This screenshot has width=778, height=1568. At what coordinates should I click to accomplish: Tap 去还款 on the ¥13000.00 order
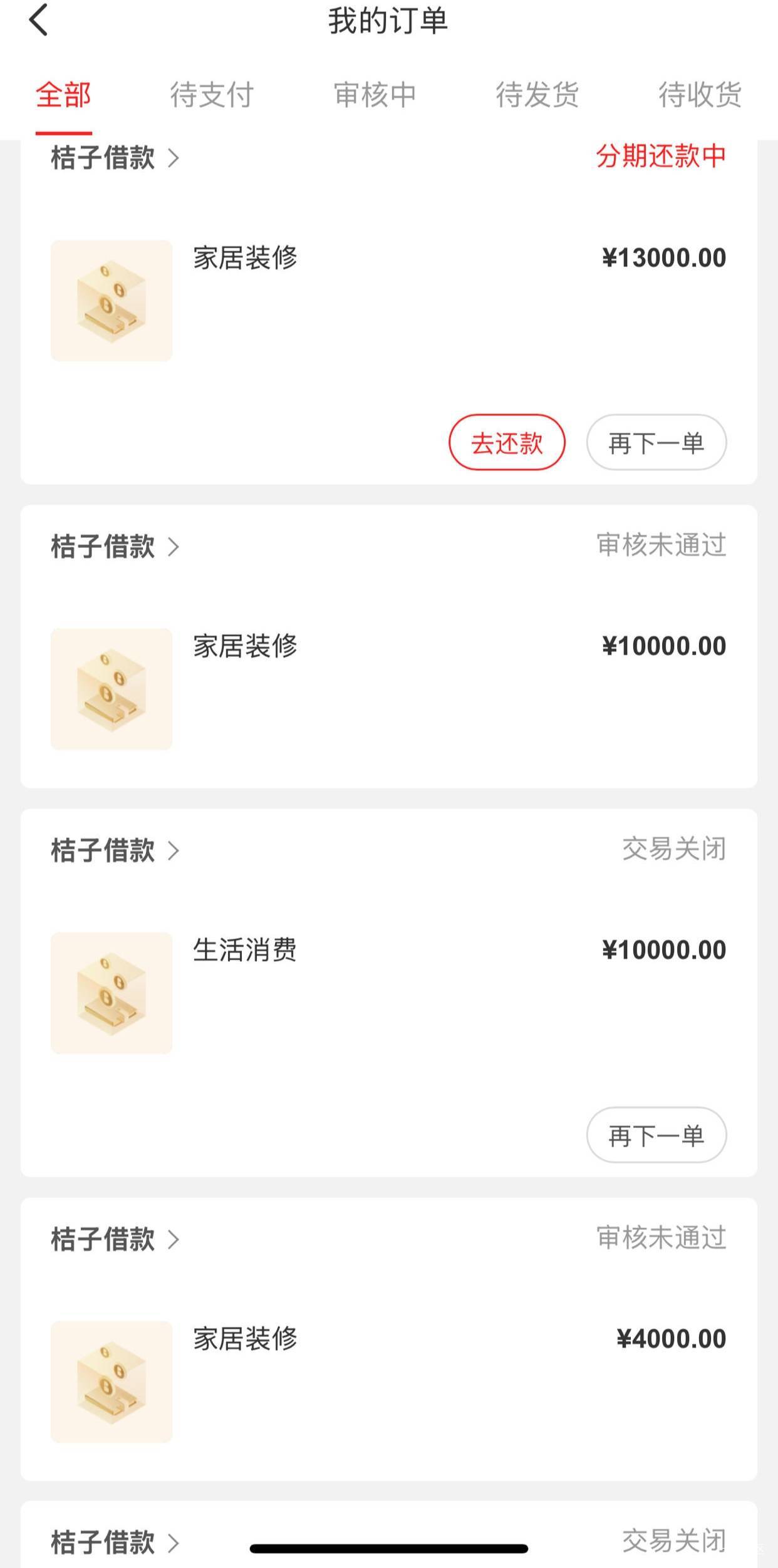[x=507, y=442]
